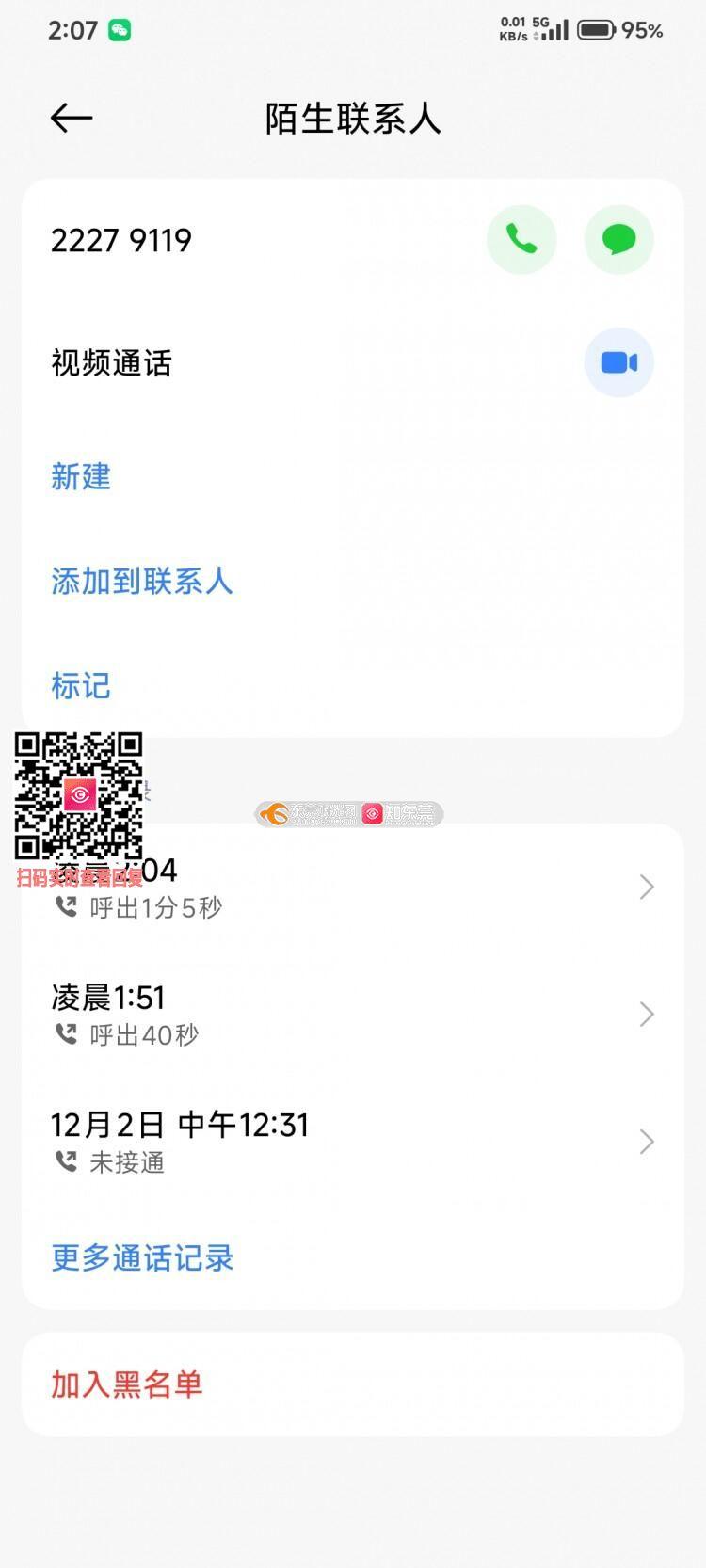Tap 标记 to mark this number
Image resolution: width=706 pixels, height=1568 pixels.
click(x=81, y=686)
